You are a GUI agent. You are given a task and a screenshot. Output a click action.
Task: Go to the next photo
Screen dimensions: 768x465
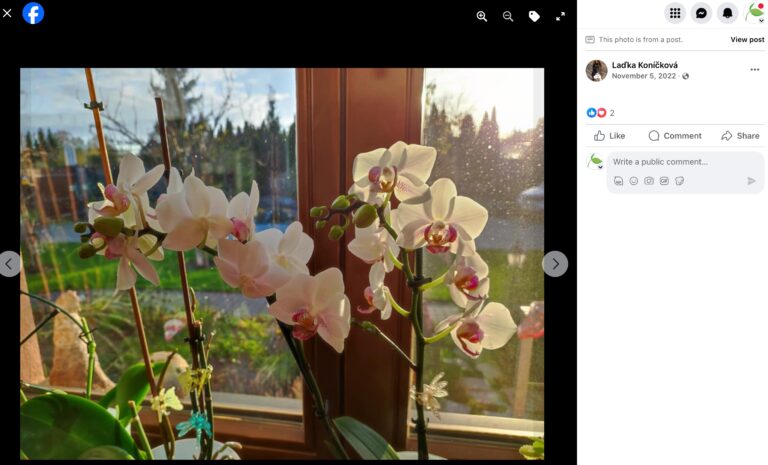tap(555, 264)
